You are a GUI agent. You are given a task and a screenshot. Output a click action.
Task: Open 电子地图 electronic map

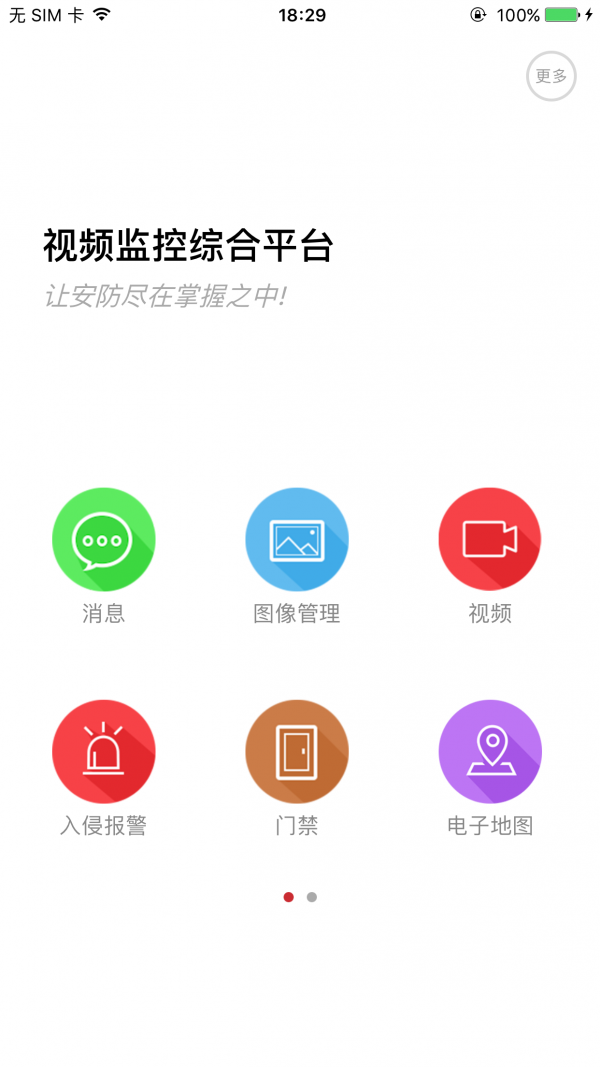490,752
